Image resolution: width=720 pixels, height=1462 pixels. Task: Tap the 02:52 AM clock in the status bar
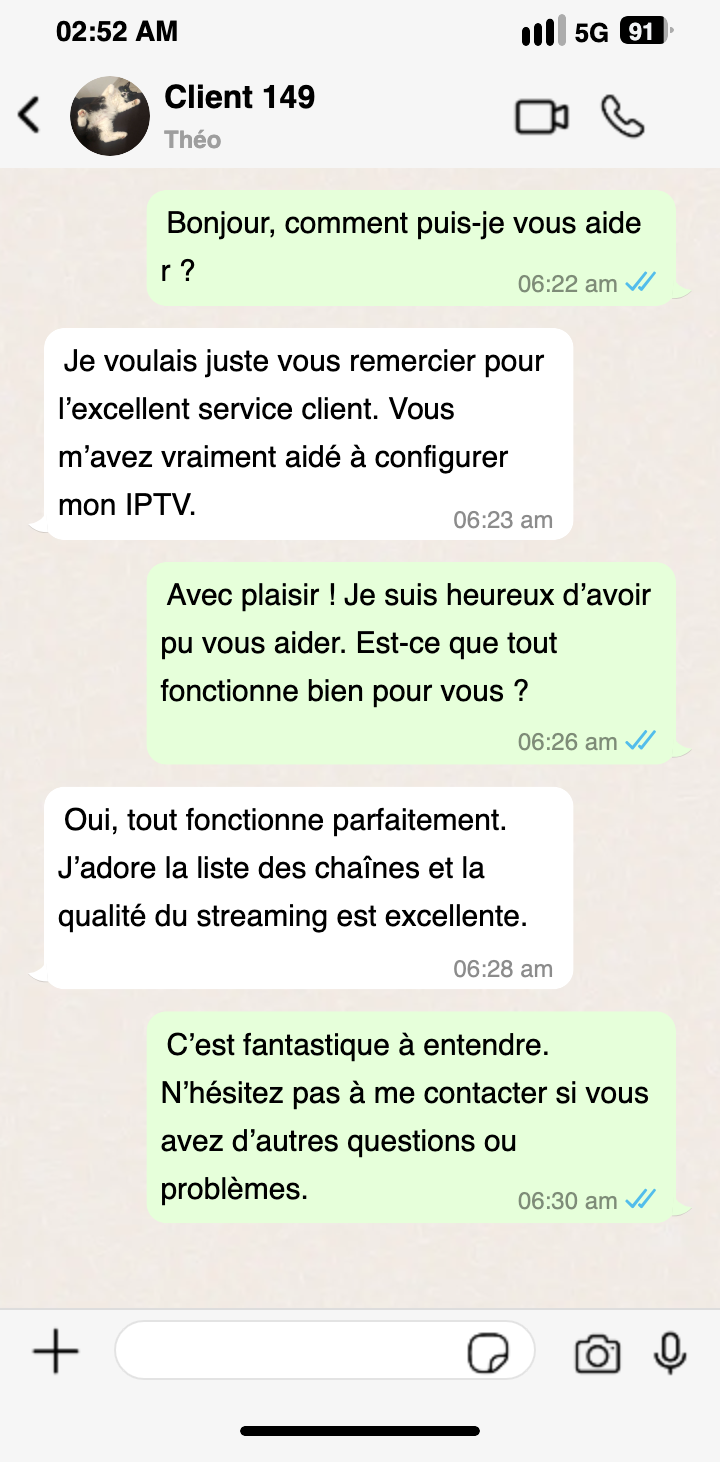click(117, 31)
